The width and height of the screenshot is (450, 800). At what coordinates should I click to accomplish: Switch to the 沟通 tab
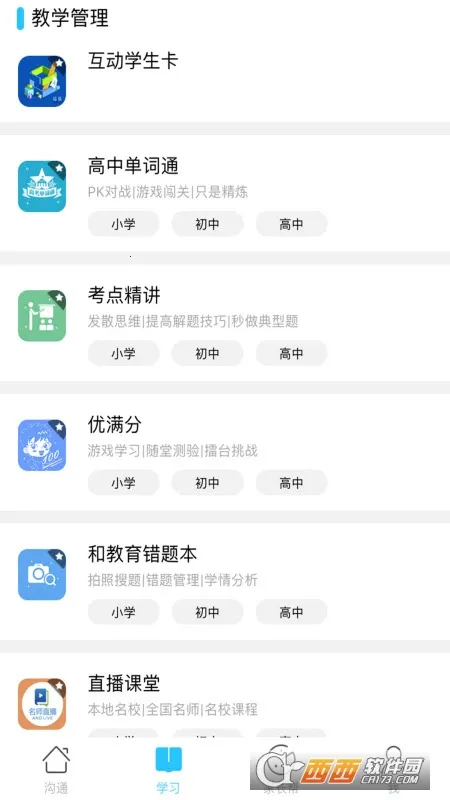(x=56, y=770)
